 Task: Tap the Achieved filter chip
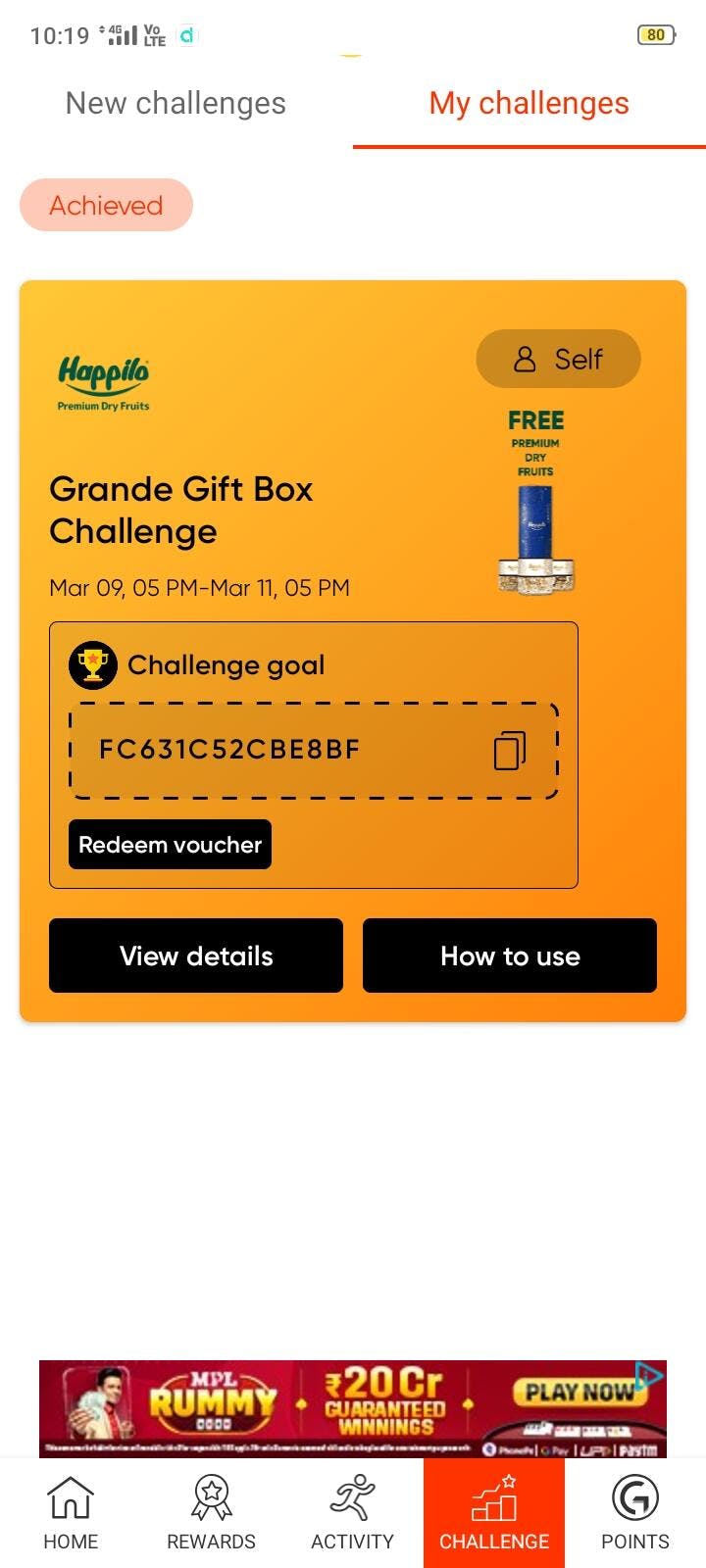pyautogui.click(x=106, y=206)
